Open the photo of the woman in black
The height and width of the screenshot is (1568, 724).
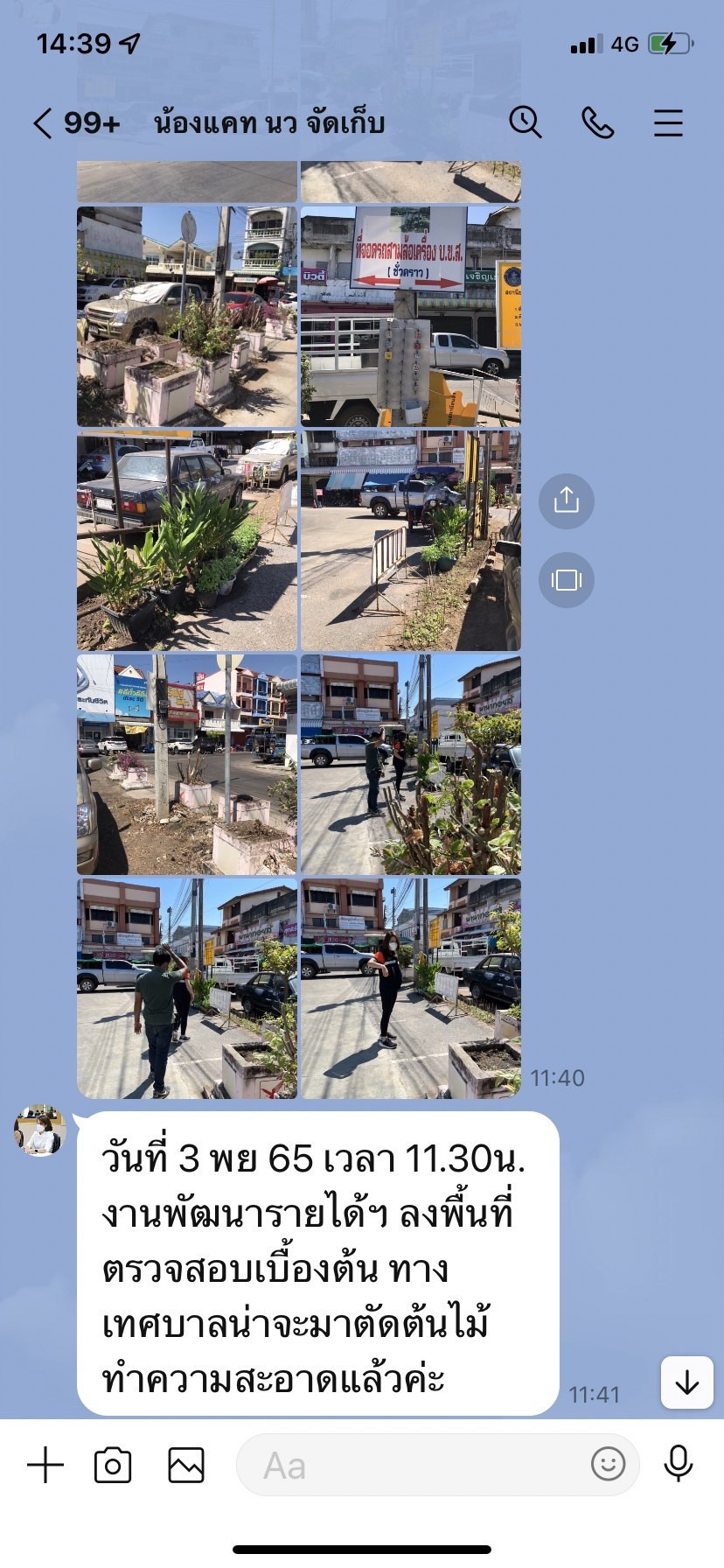411,989
